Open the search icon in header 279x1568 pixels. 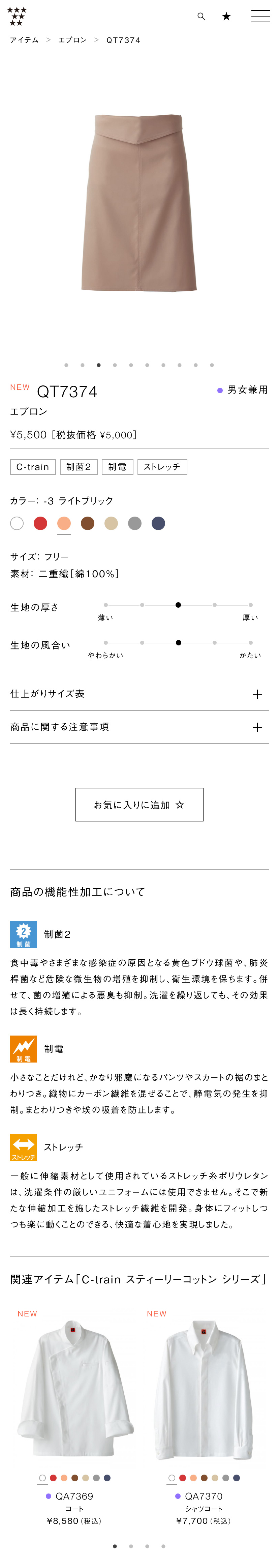pyautogui.click(x=201, y=17)
